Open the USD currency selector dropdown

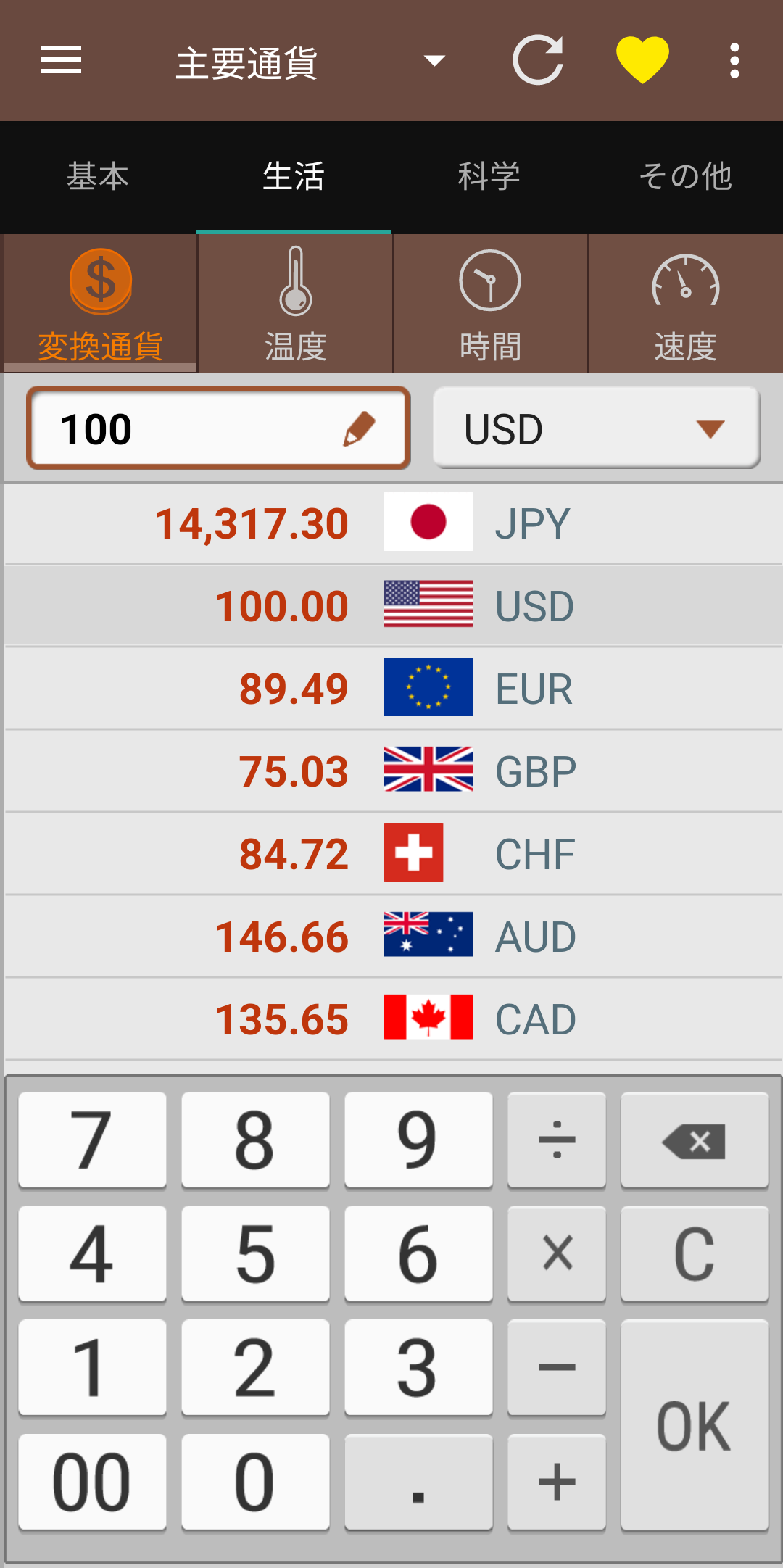click(597, 428)
